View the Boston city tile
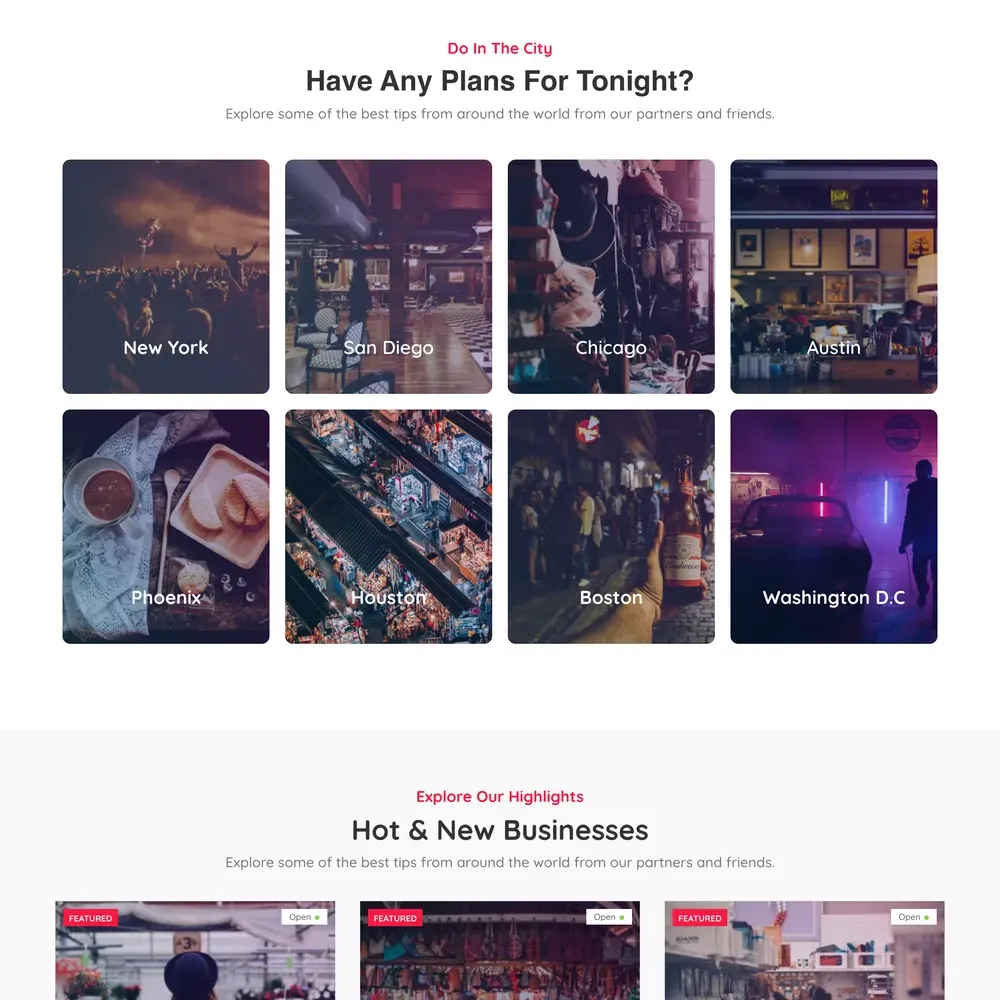The image size is (1000, 1000). click(x=611, y=526)
